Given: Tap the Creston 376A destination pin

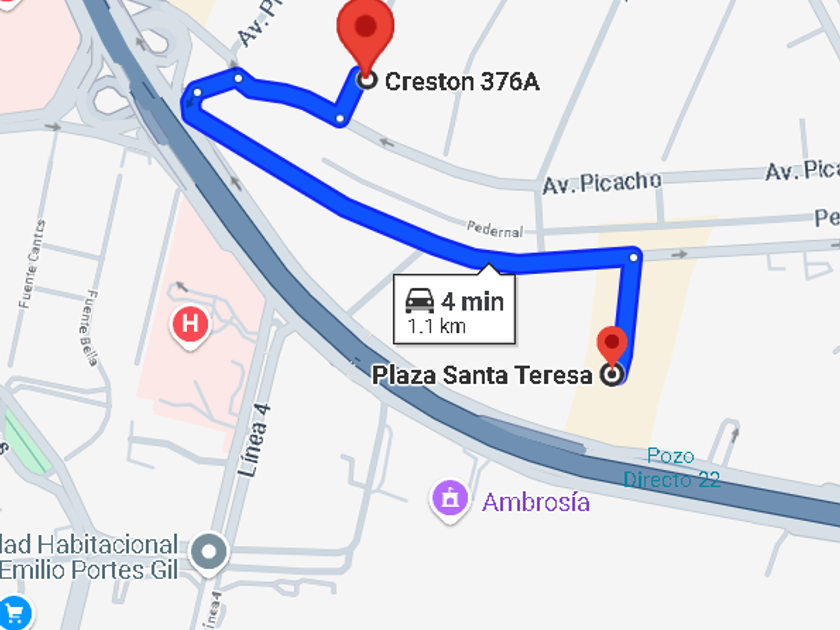Looking at the screenshot, I should coord(366,35).
